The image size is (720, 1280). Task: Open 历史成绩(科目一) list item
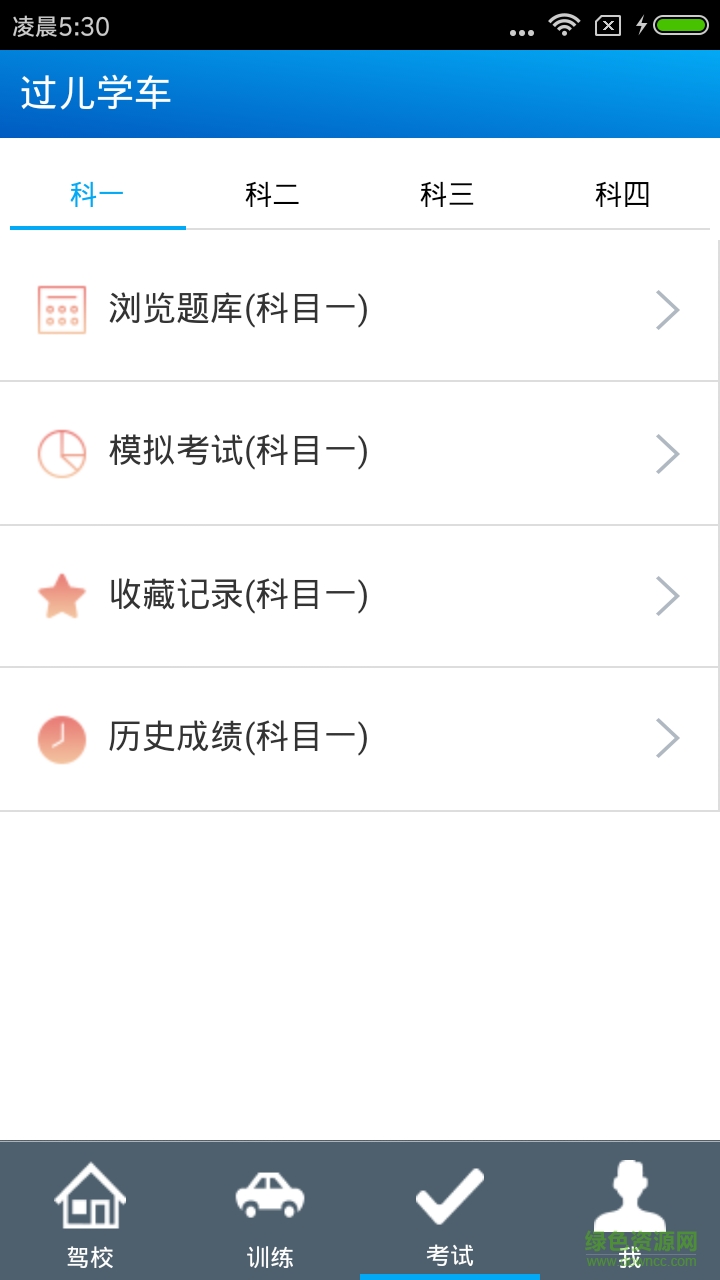(x=360, y=738)
